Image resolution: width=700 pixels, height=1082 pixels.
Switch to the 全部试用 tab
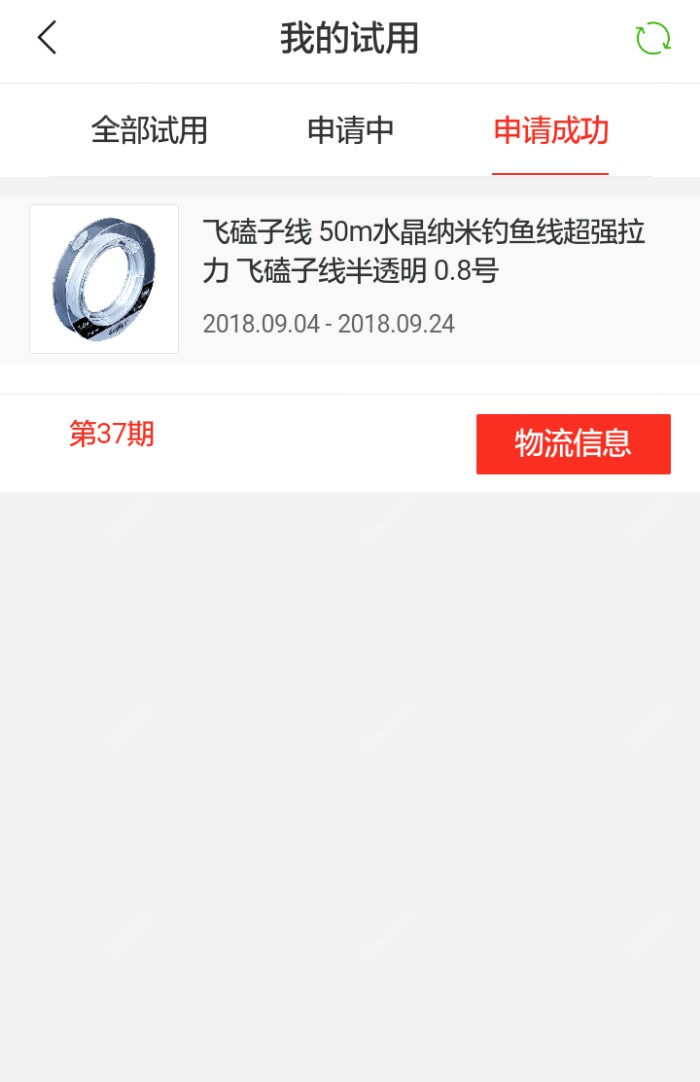click(149, 131)
